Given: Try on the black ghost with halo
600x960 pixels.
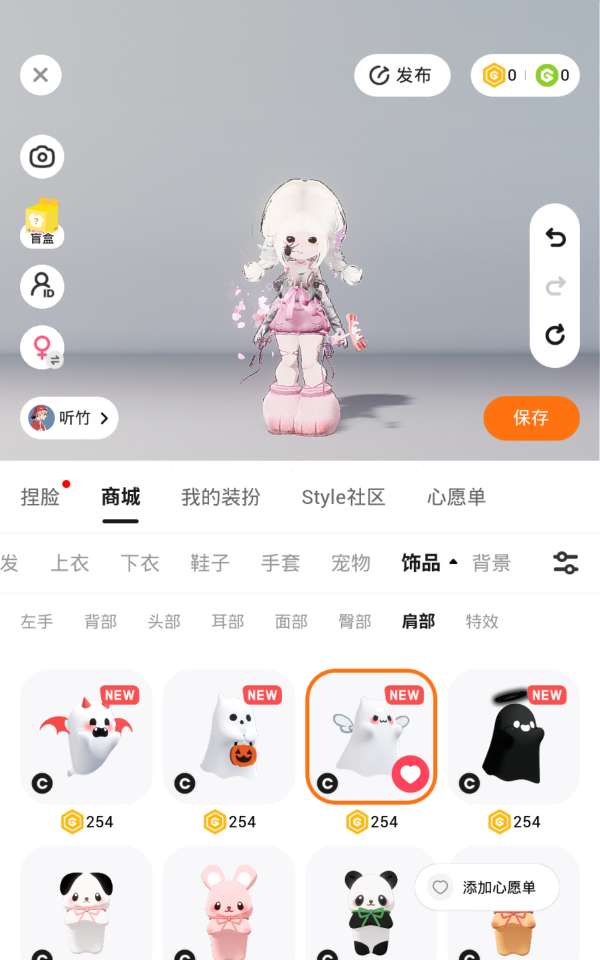Looking at the screenshot, I should (512, 737).
